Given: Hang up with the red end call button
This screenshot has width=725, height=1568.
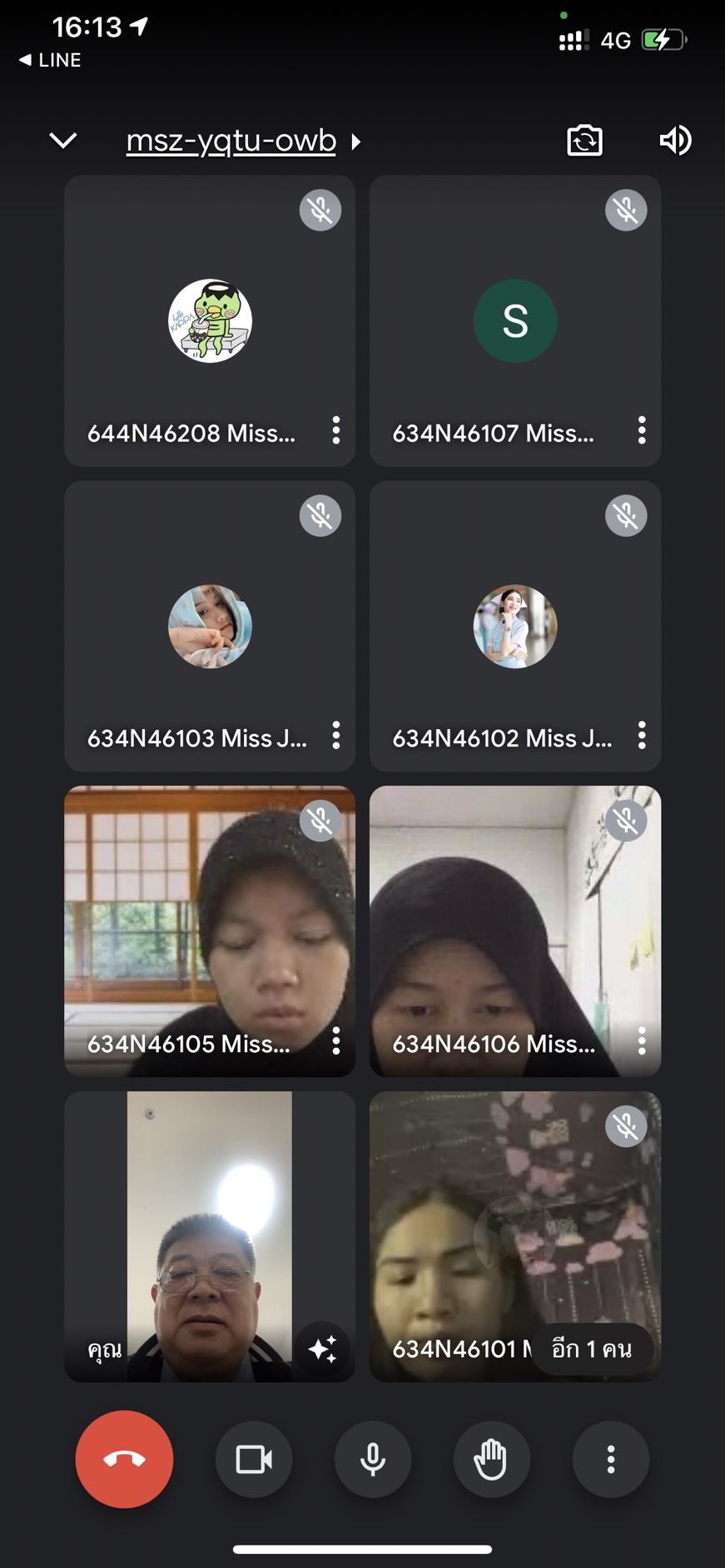Looking at the screenshot, I should pyautogui.click(x=125, y=1459).
